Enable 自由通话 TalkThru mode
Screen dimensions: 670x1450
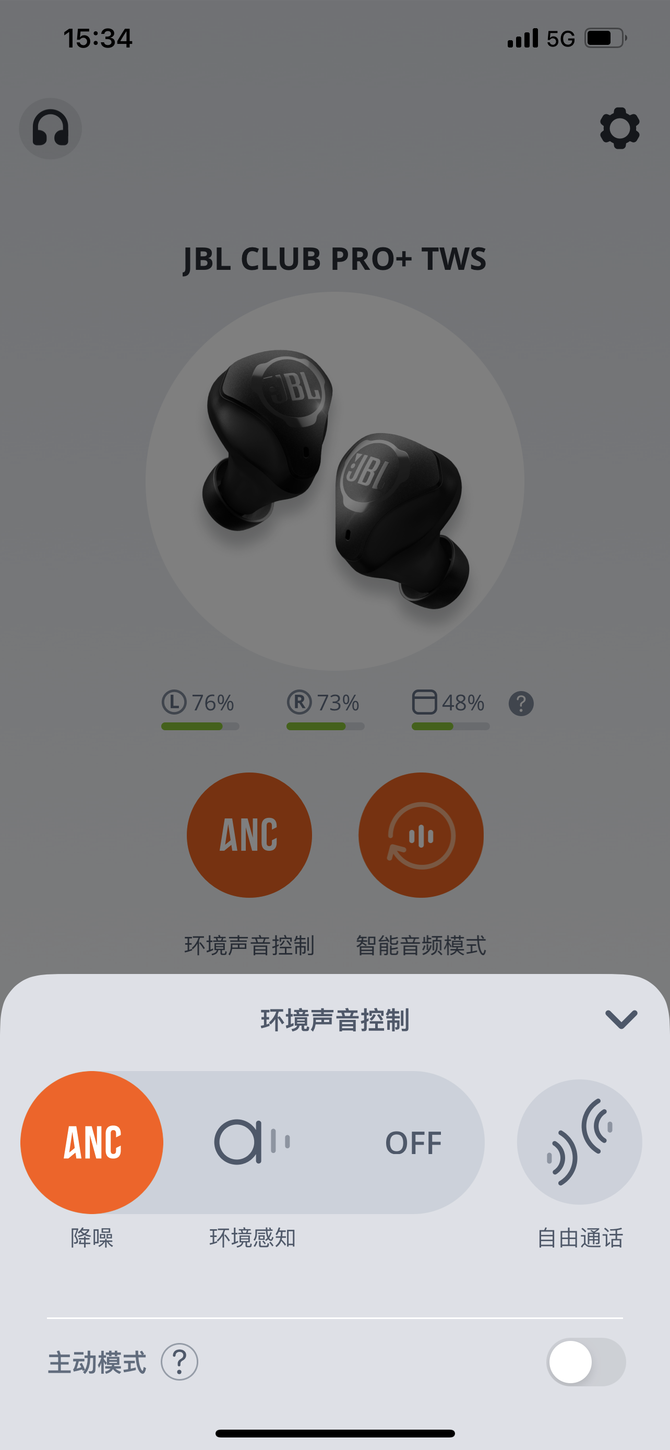[579, 1142]
